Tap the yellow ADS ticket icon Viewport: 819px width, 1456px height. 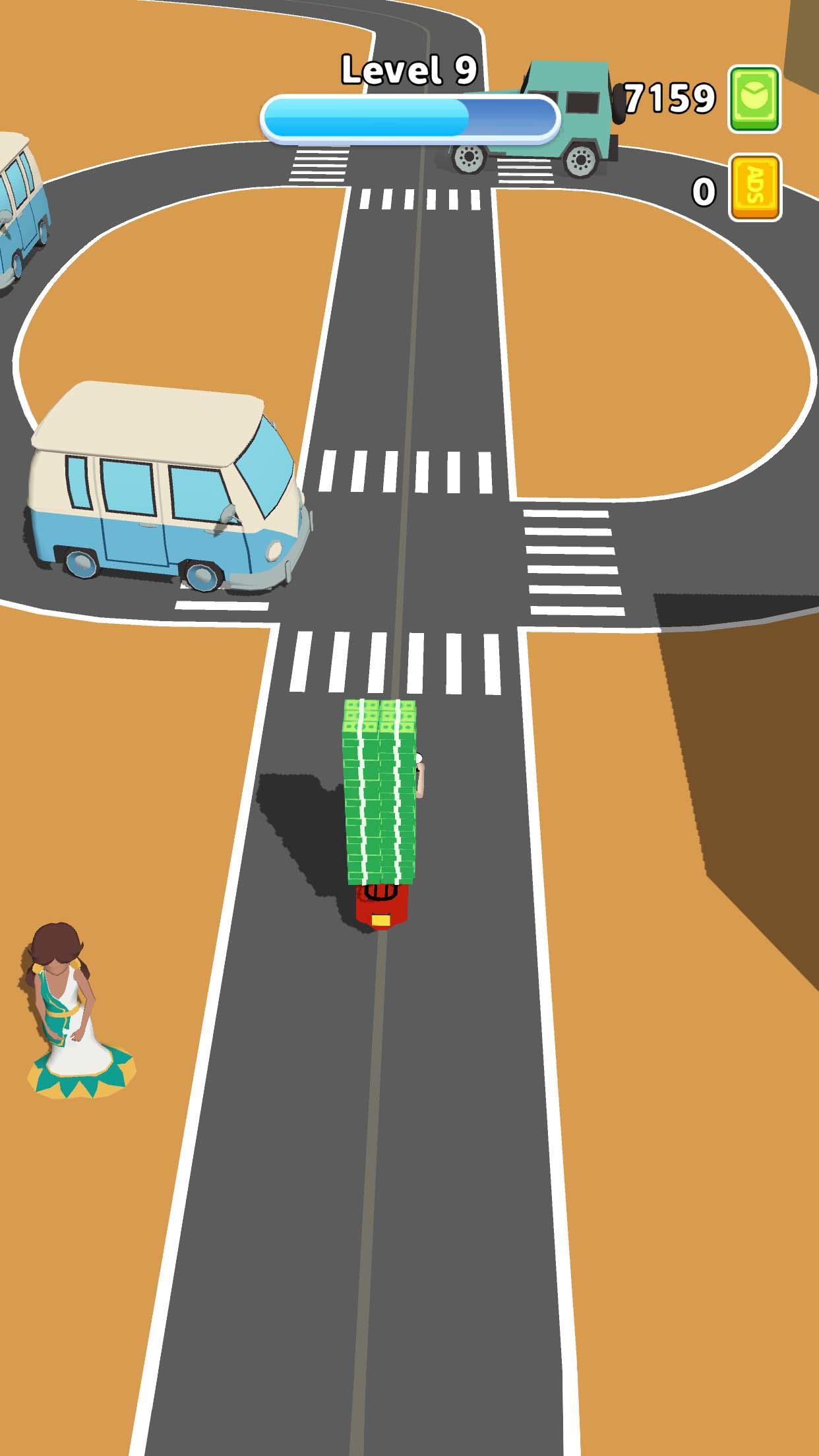754,187
